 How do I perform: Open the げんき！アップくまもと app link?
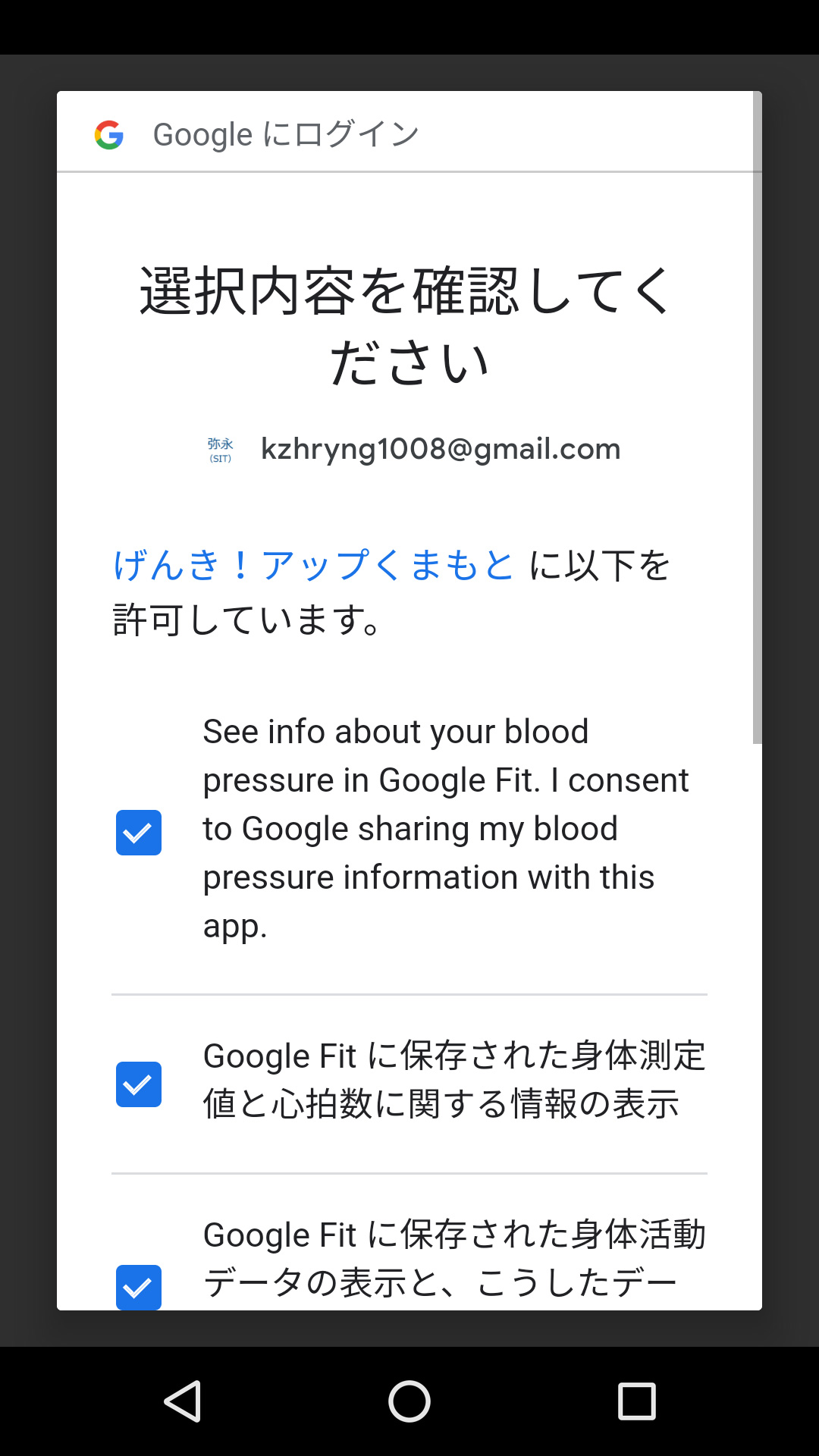tap(314, 566)
